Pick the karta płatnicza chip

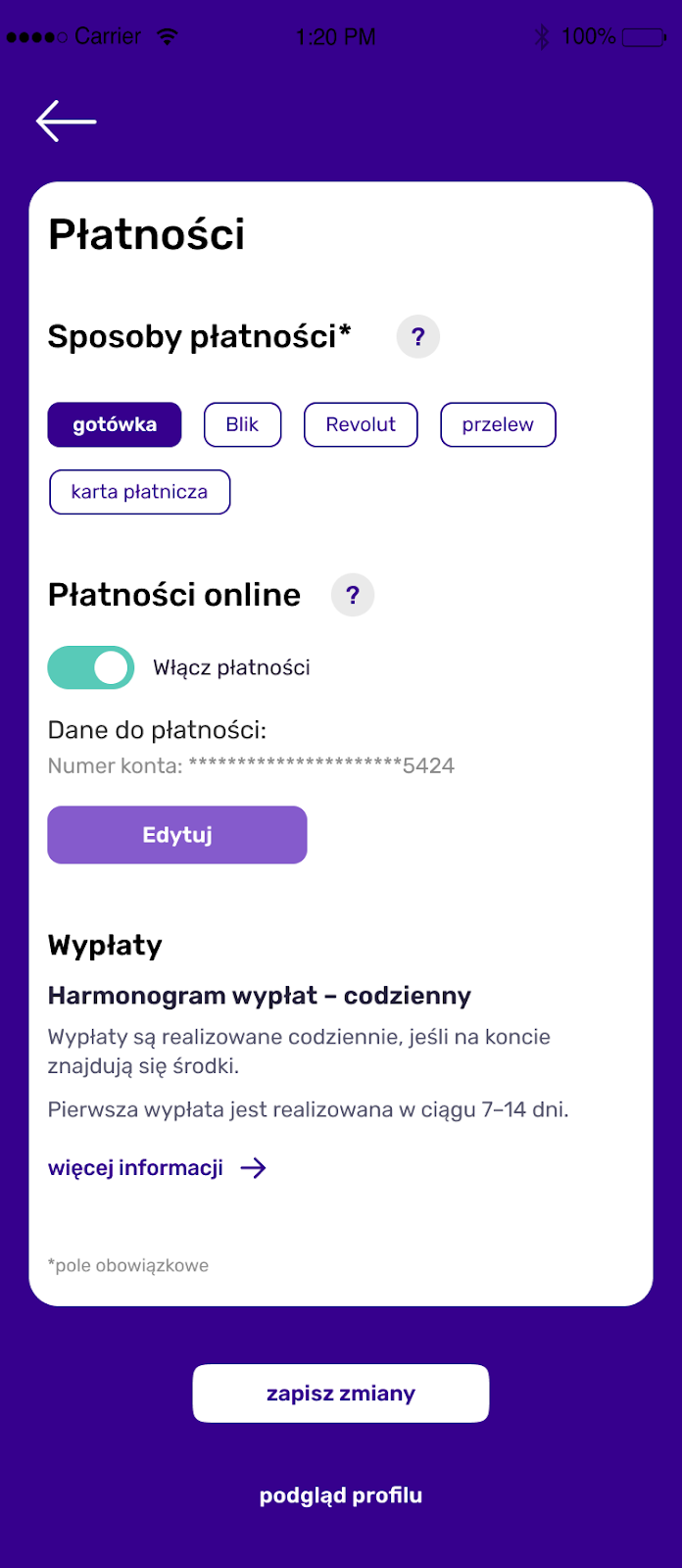tap(139, 492)
